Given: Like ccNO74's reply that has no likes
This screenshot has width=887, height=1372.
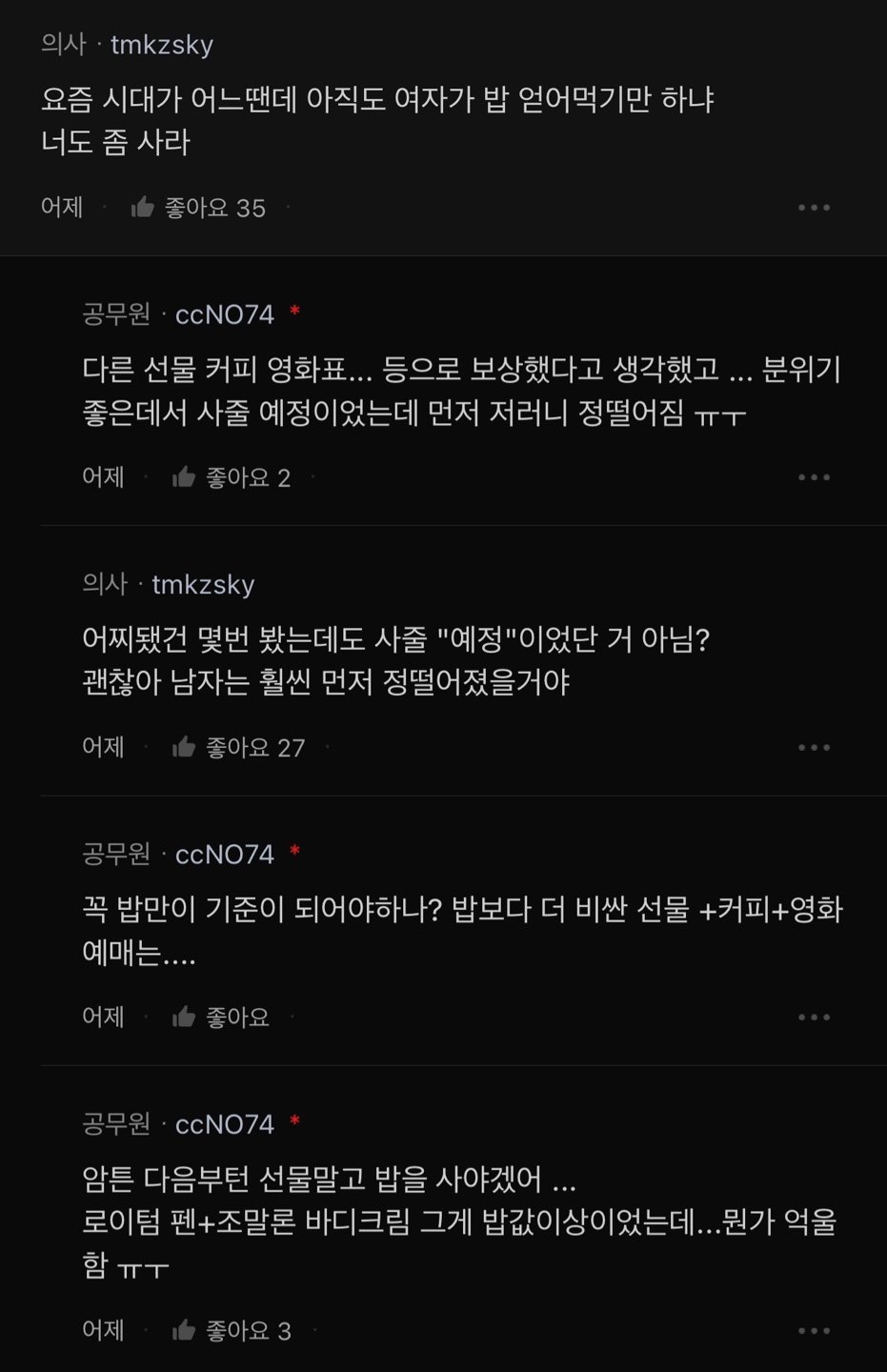Looking at the screenshot, I should [185, 1018].
